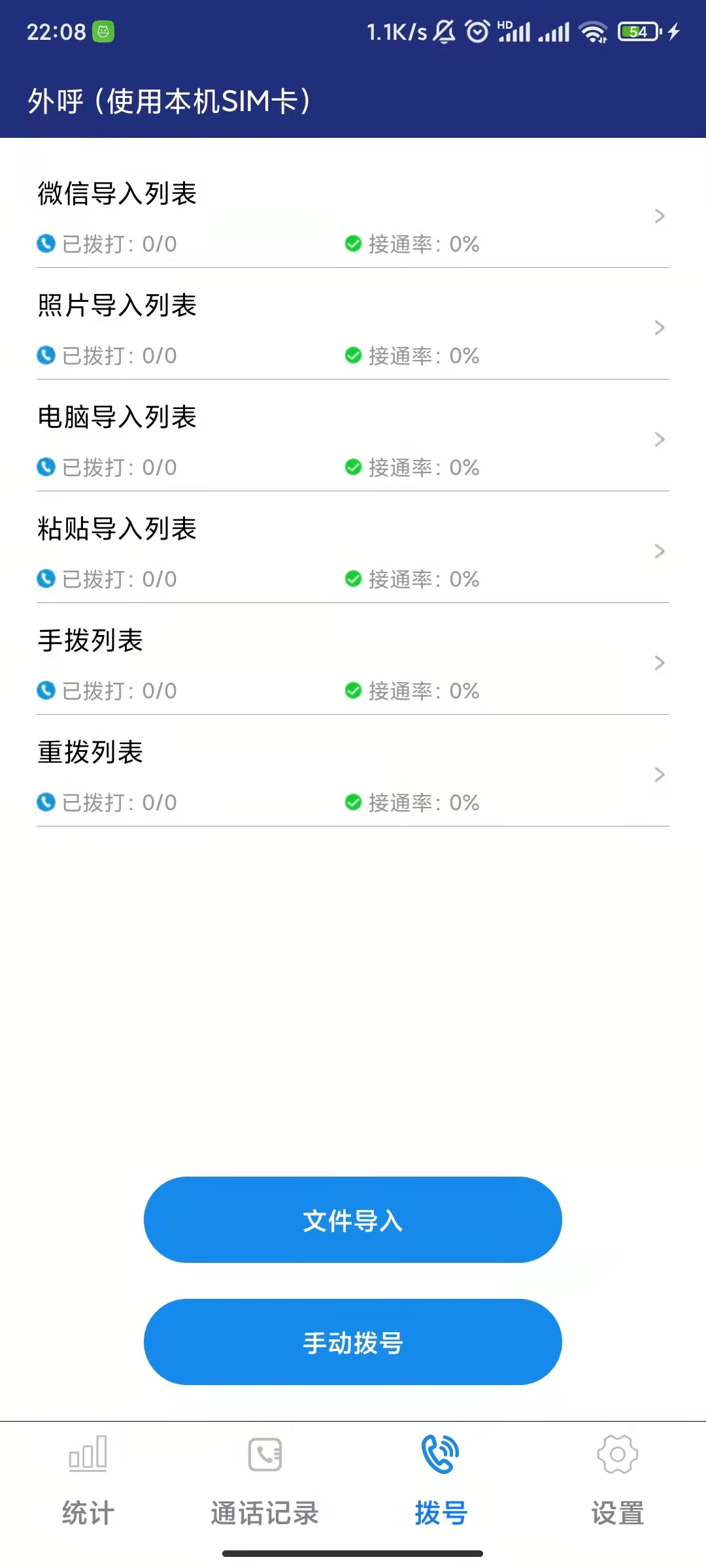
Task: Click the phone icon in 重拨列表 row
Action: tap(46, 803)
